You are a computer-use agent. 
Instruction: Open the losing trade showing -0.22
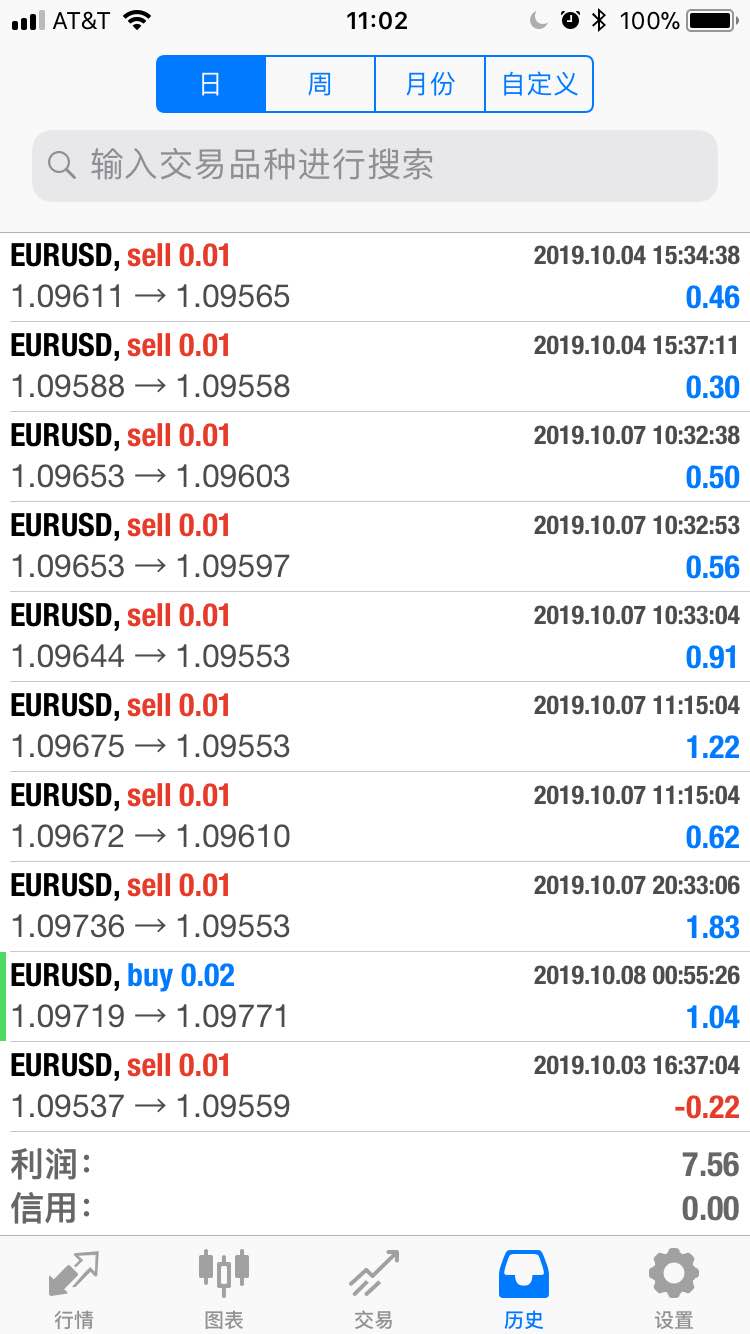[x=375, y=1087]
